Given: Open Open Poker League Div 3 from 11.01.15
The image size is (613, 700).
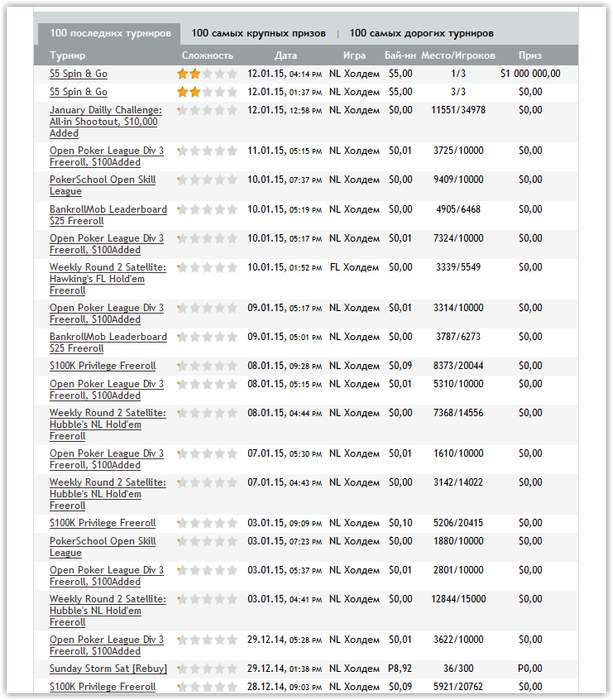Looking at the screenshot, I should click(x=107, y=156).
